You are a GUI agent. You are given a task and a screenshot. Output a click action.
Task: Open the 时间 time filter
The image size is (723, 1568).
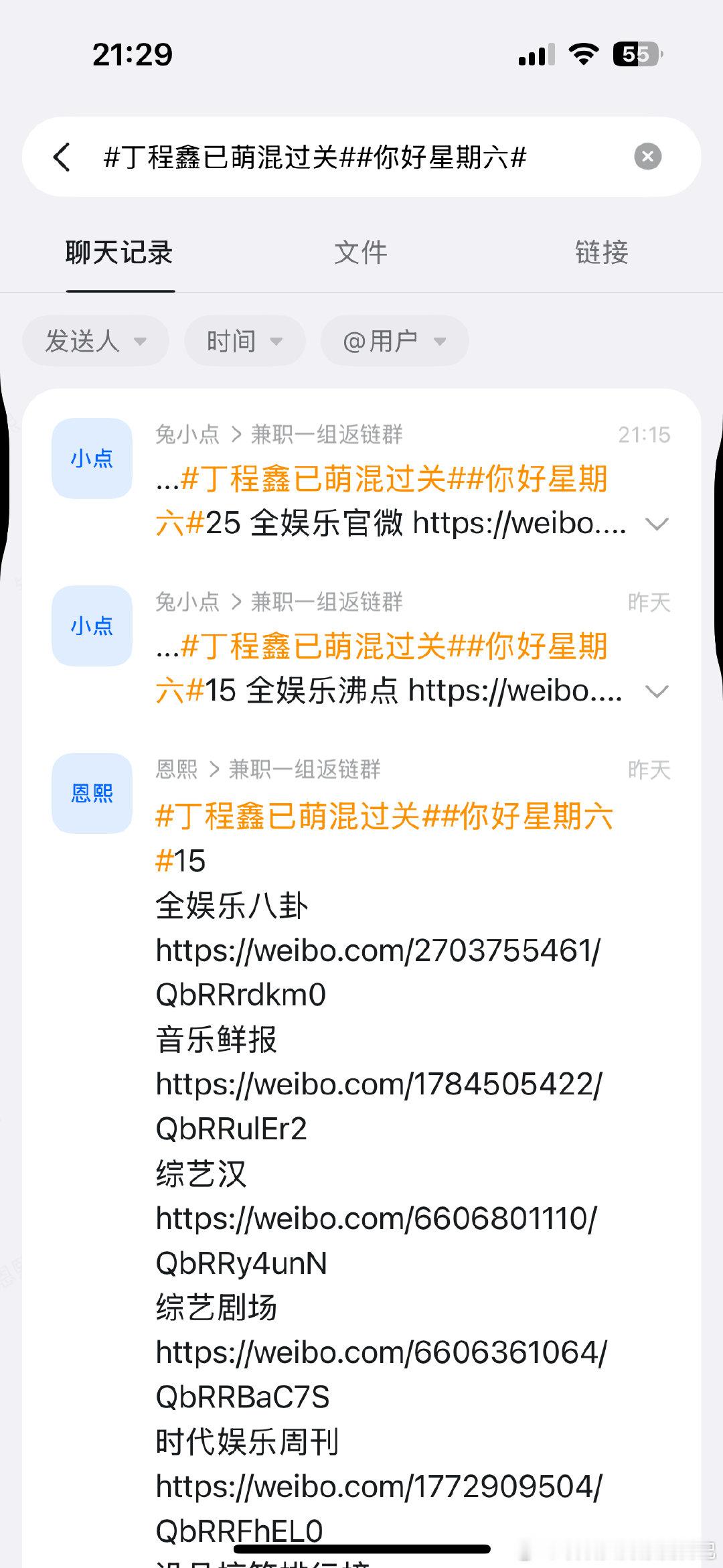244,341
